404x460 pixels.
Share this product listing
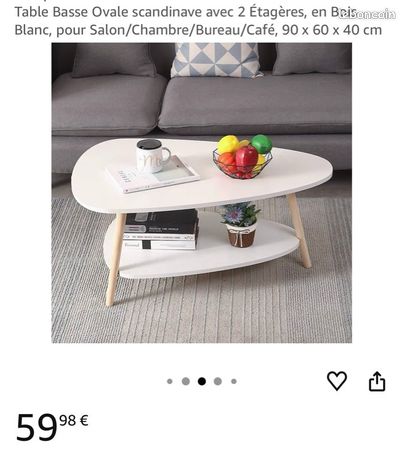pyautogui.click(x=377, y=381)
